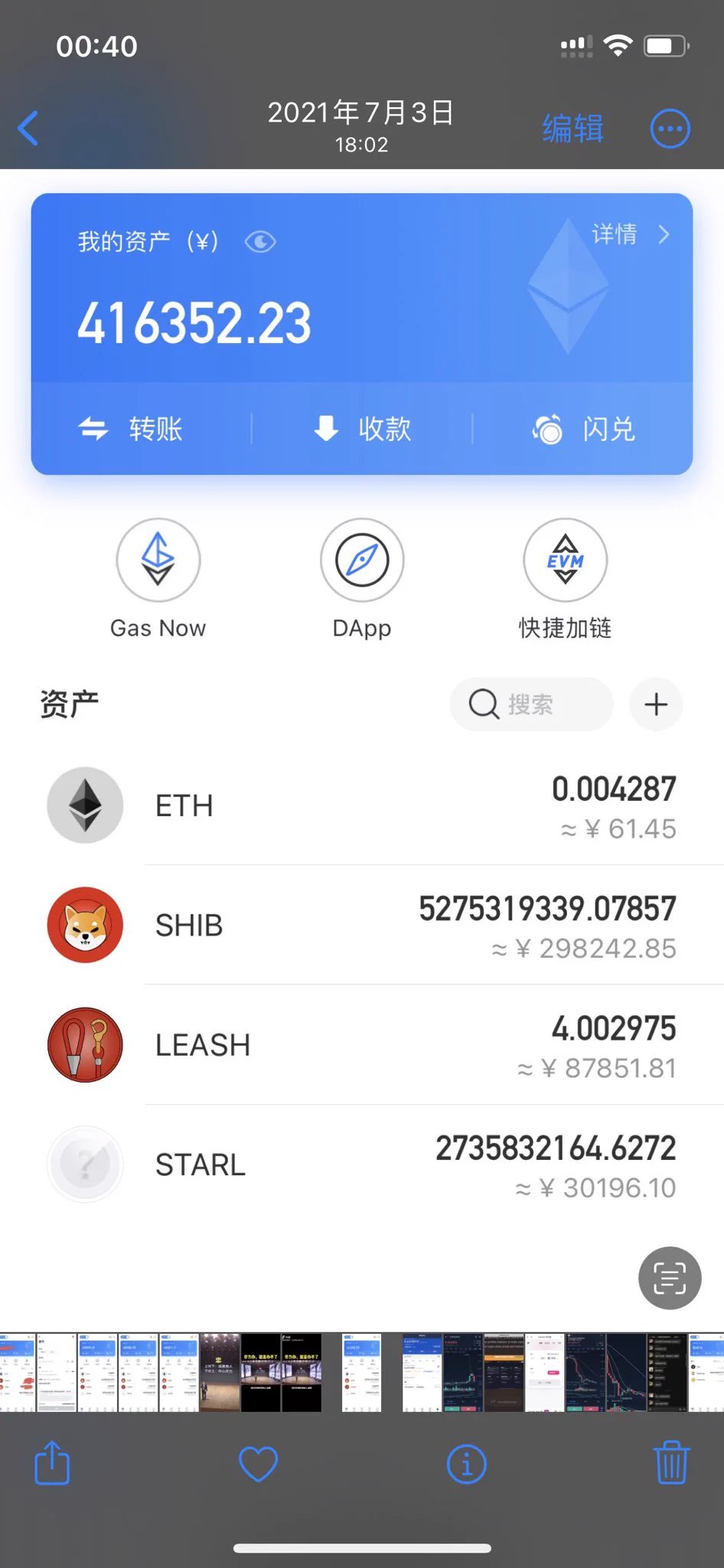The width and height of the screenshot is (724, 1568).
Task: Favorite this photo with the heart
Action: 258,1464
